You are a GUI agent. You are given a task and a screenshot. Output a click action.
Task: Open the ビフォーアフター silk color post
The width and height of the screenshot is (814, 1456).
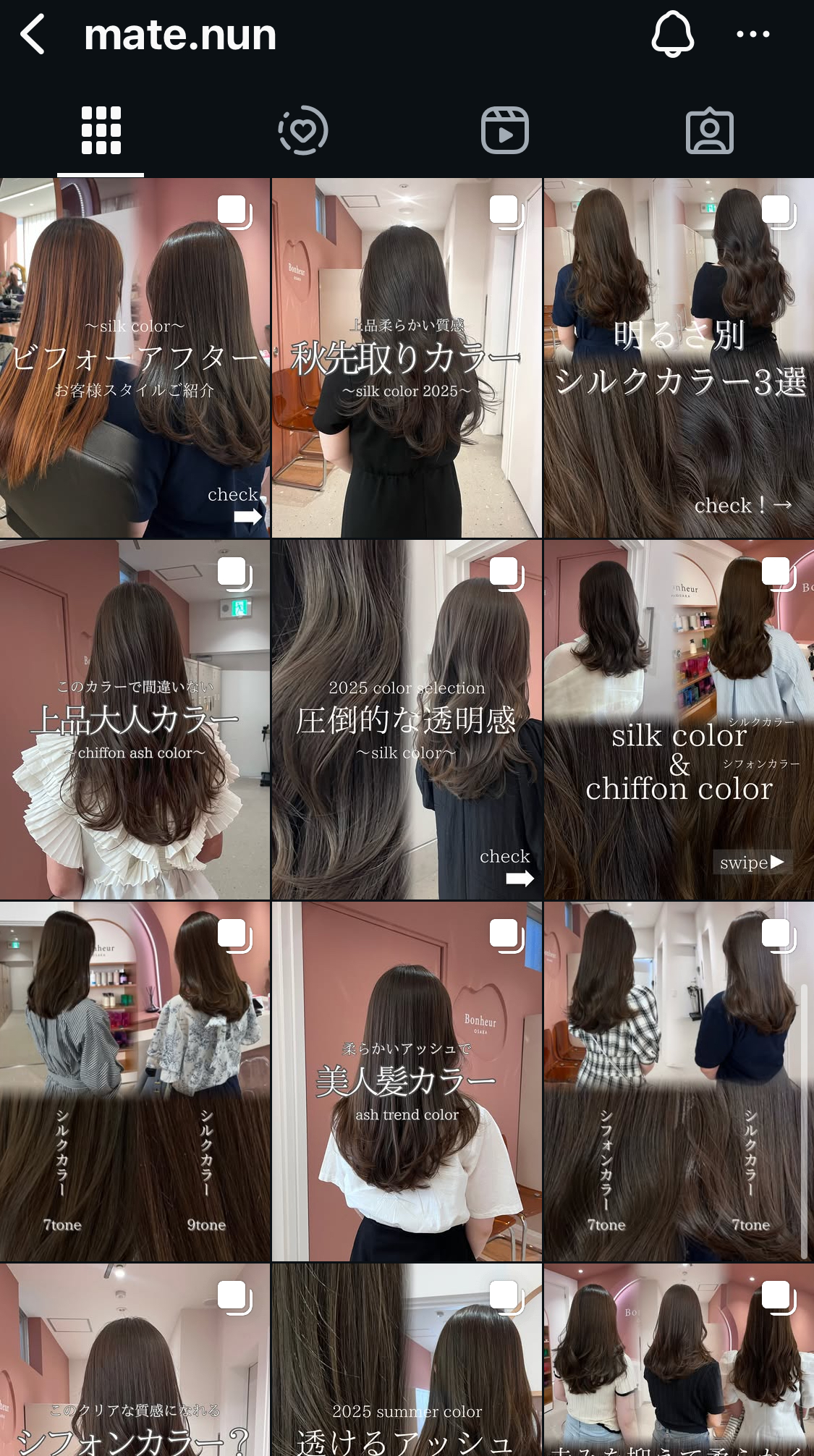(135, 358)
